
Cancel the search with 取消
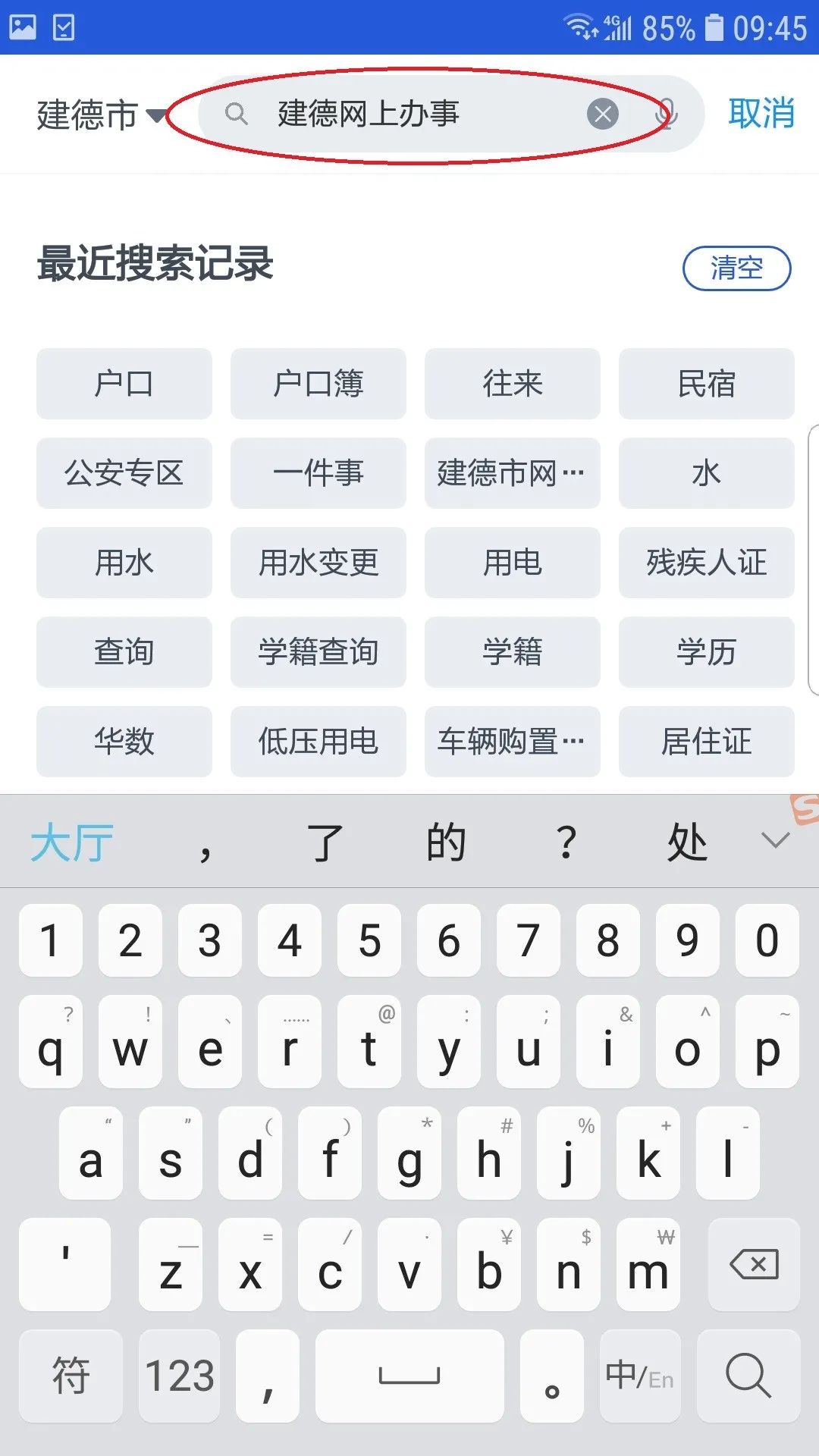coord(761,114)
